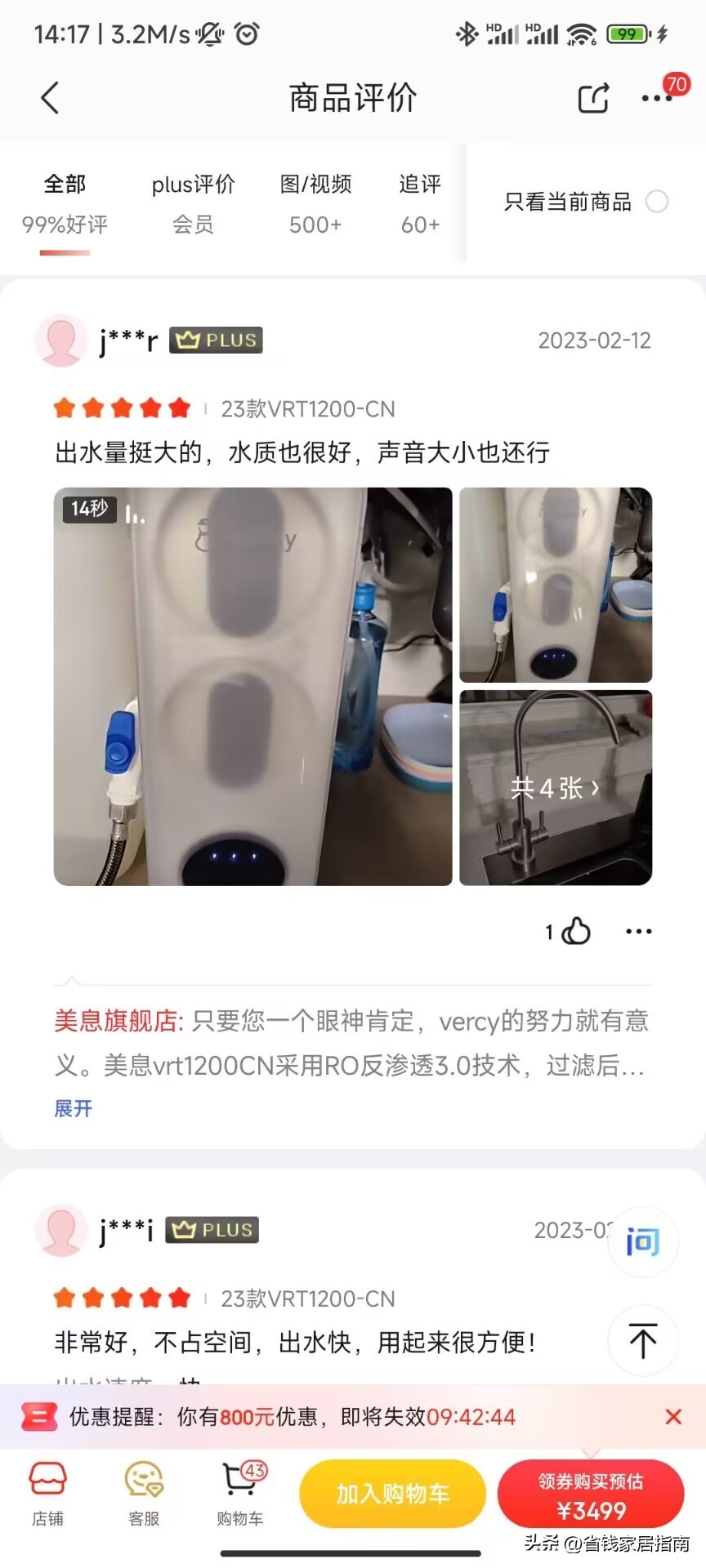Dismiss the 800元 coupon reminder banner
706x1568 pixels.
pyautogui.click(x=673, y=1417)
